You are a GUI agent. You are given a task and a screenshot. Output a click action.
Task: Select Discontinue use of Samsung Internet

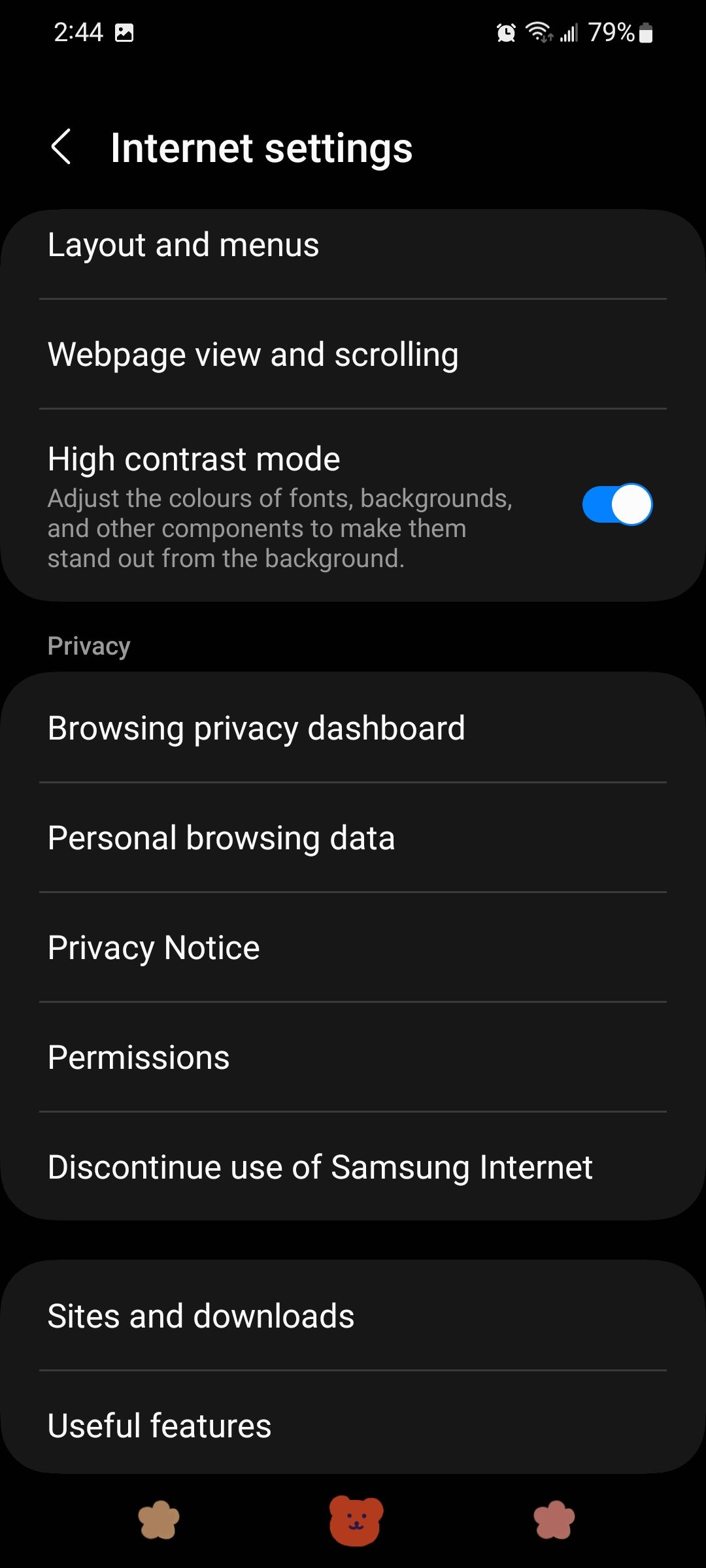pos(320,1167)
